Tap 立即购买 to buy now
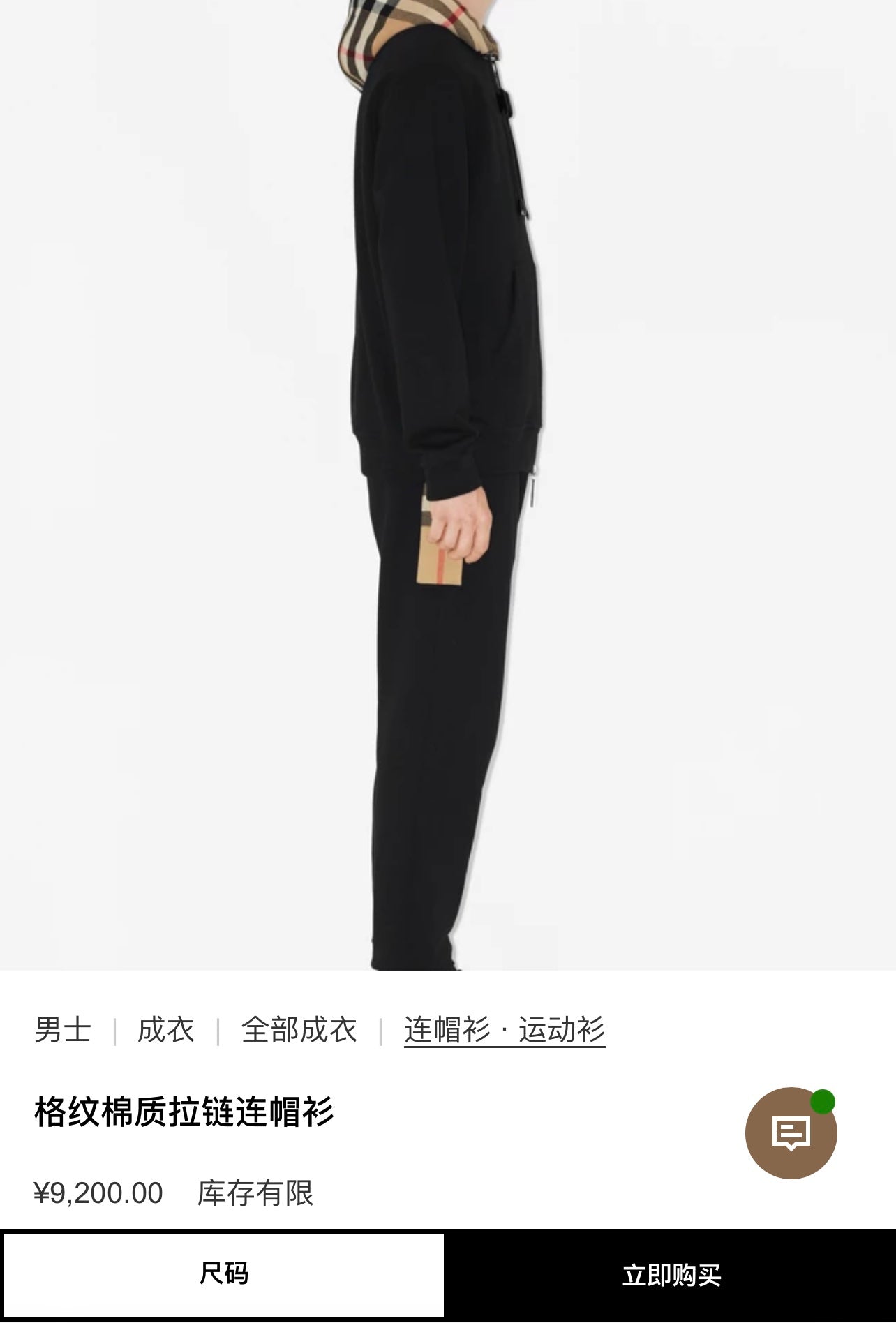 click(x=671, y=1276)
